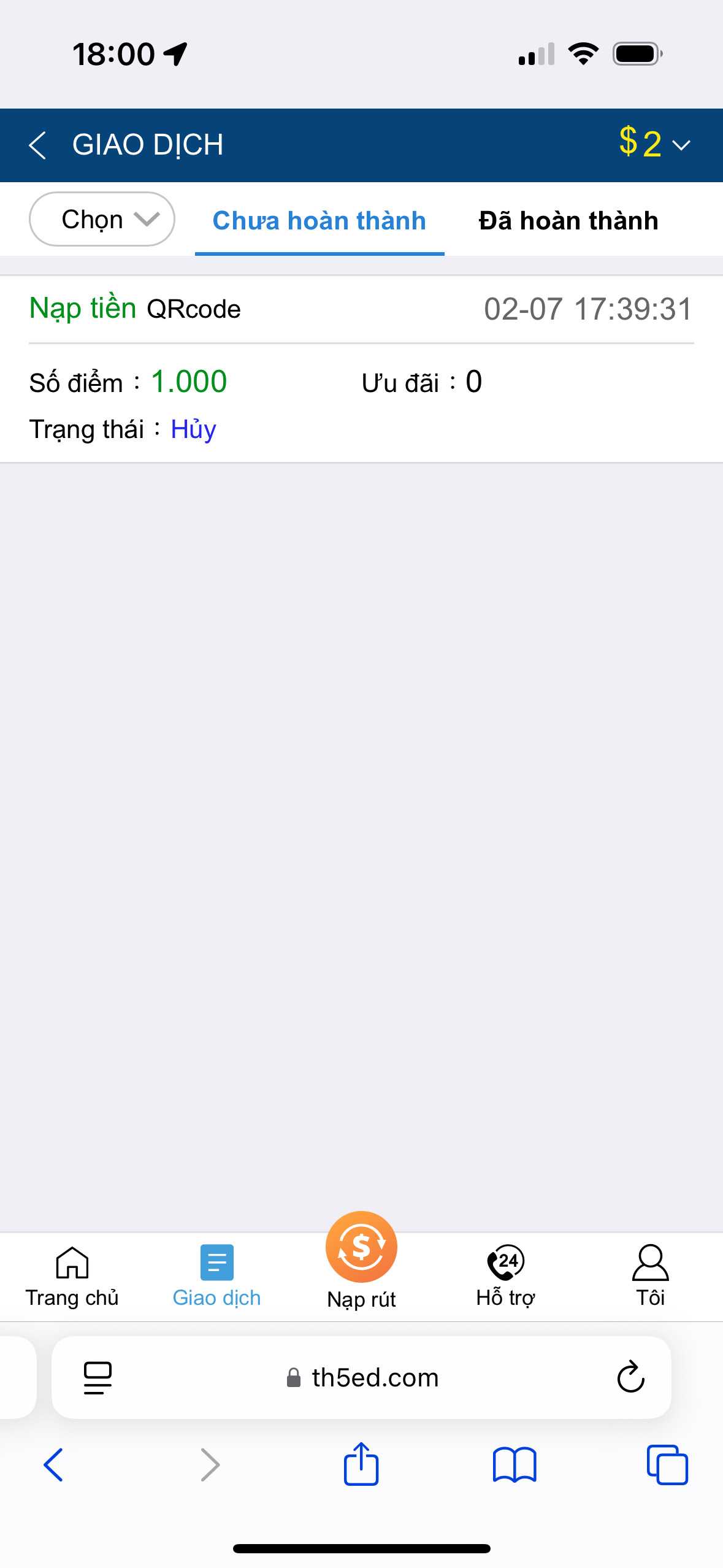Go back in Safari browser history
The width and height of the screenshot is (723, 1568).
point(53,1465)
